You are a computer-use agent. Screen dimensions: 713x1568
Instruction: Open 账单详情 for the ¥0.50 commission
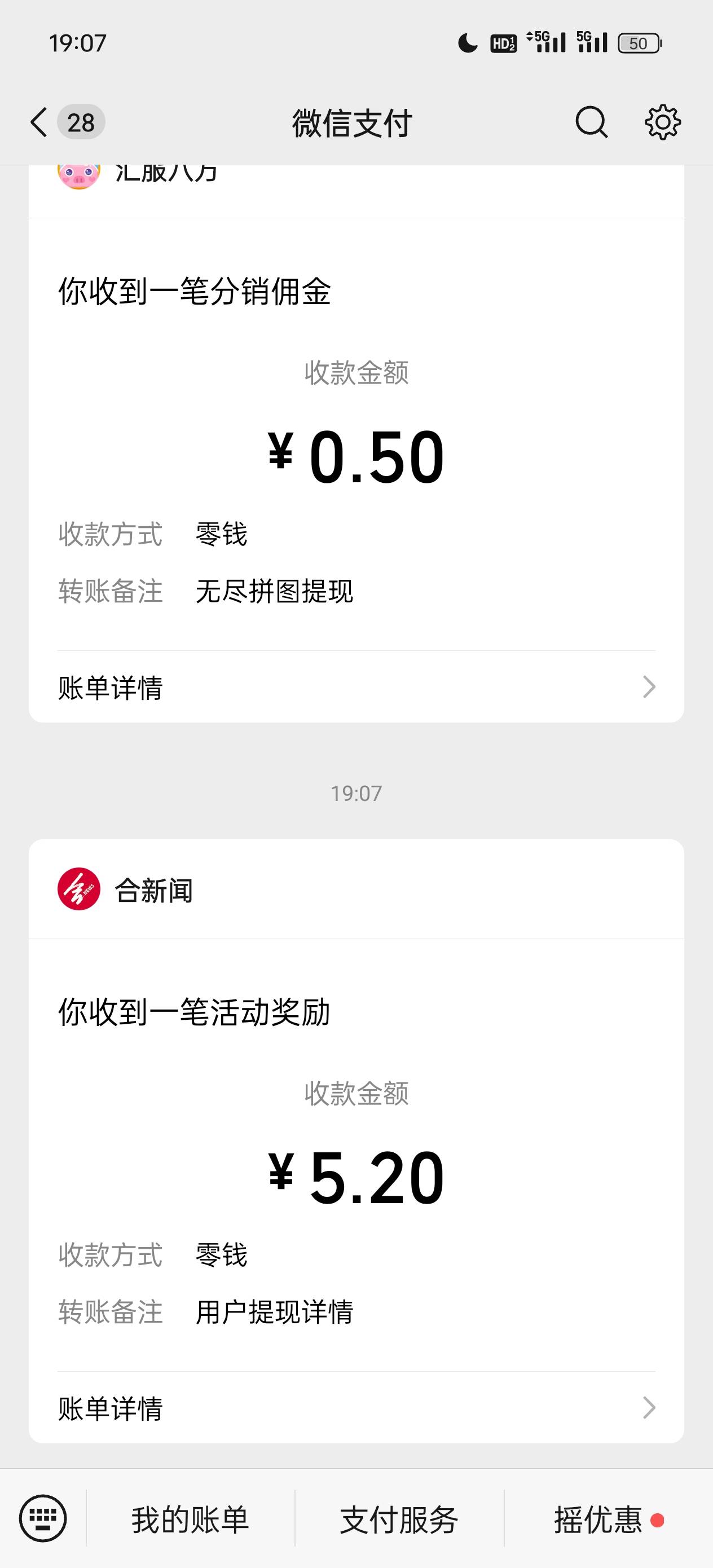click(x=356, y=688)
